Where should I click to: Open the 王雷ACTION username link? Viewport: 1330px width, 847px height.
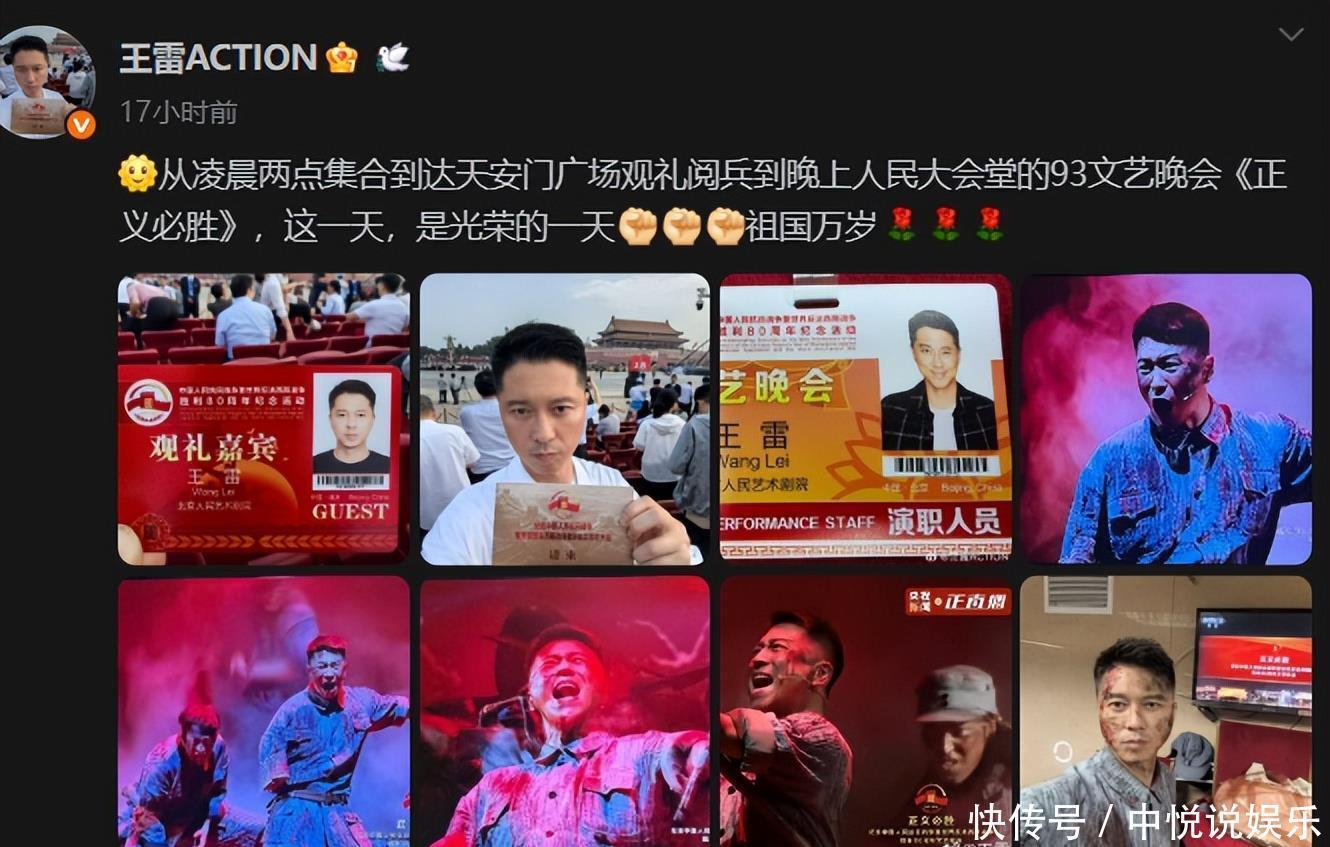tap(218, 57)
